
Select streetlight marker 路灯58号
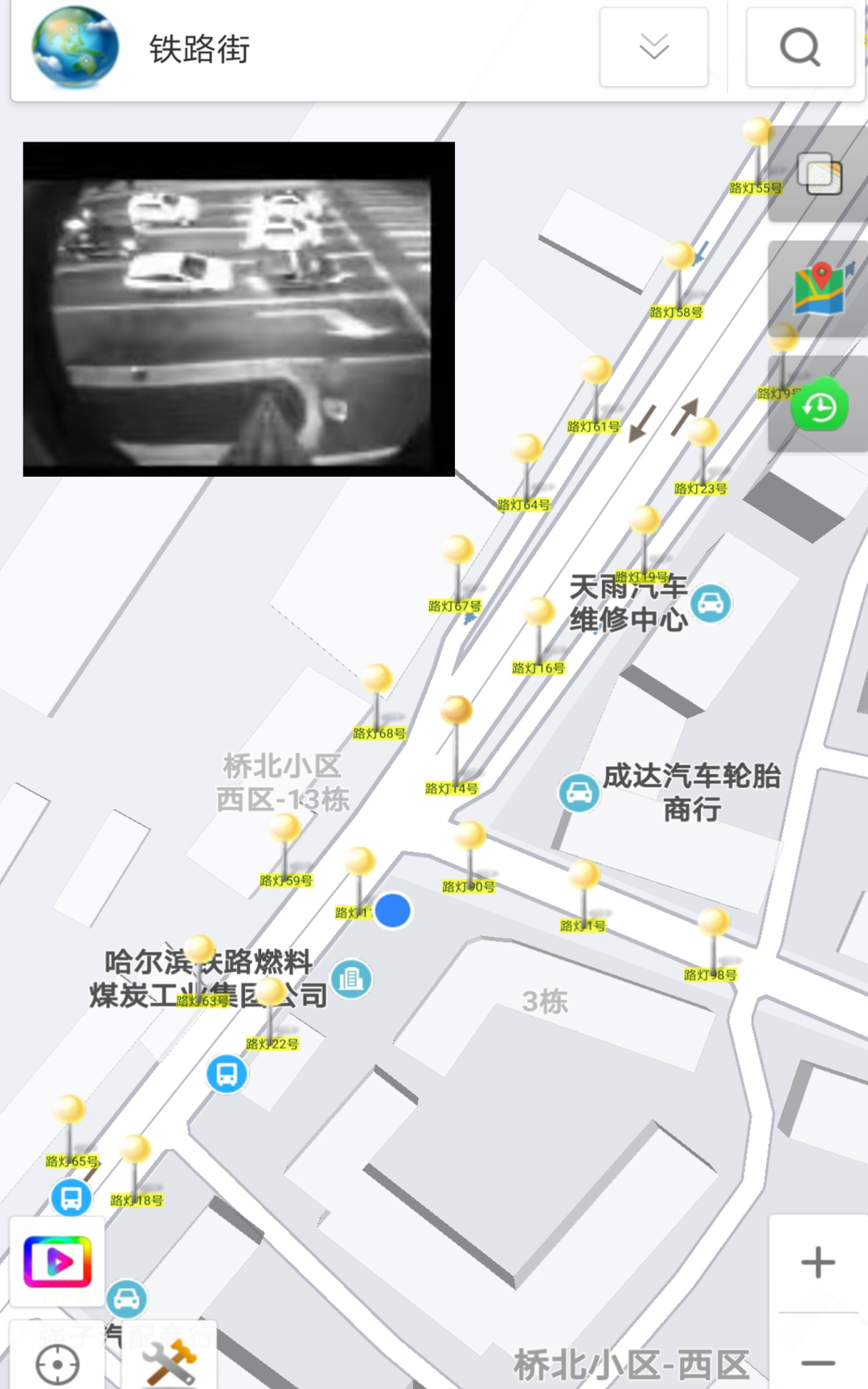point(678,257)
